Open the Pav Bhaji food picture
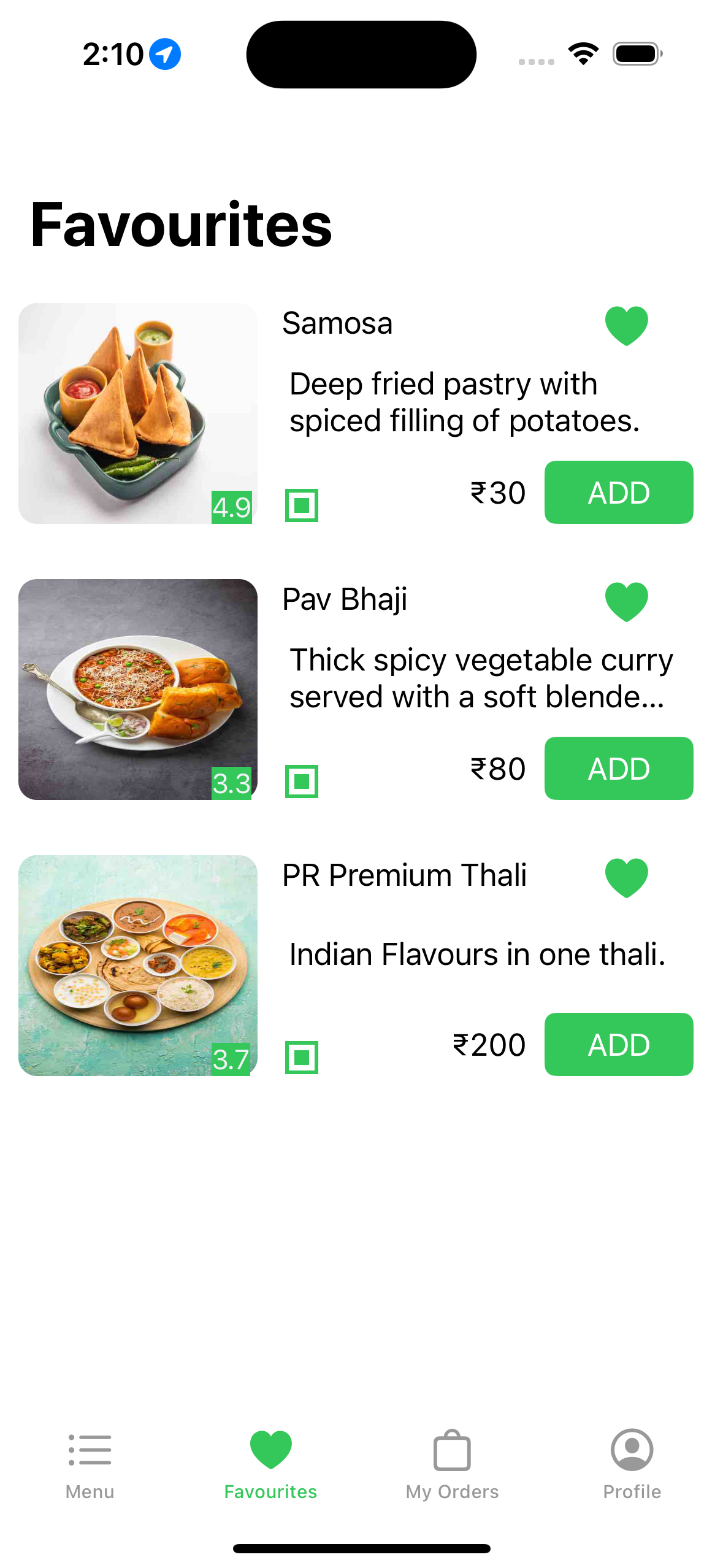This screenshot has width=723, height=1568. [x=138, y=689]
